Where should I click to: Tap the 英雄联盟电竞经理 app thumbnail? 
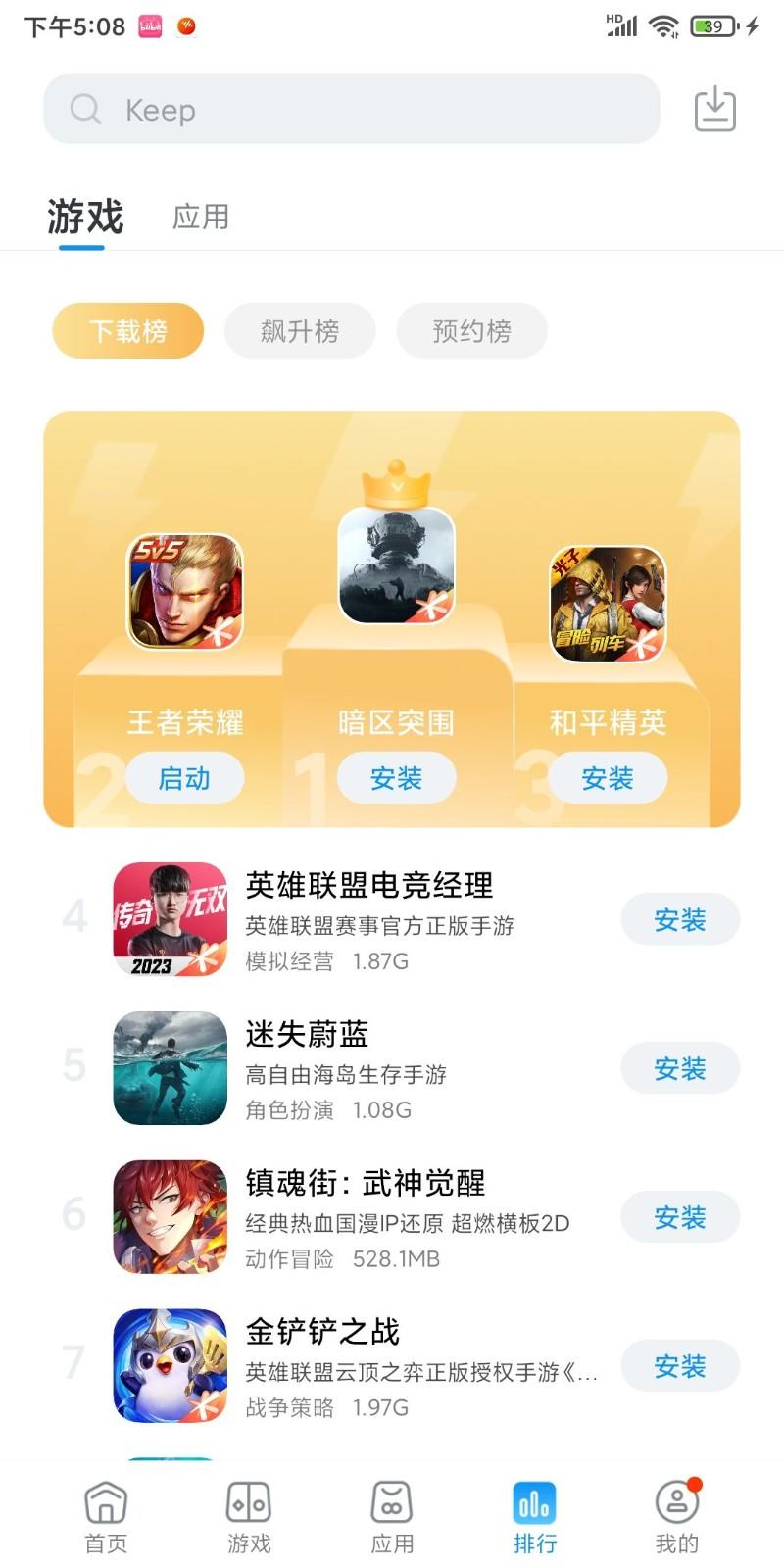coord(169,919)
